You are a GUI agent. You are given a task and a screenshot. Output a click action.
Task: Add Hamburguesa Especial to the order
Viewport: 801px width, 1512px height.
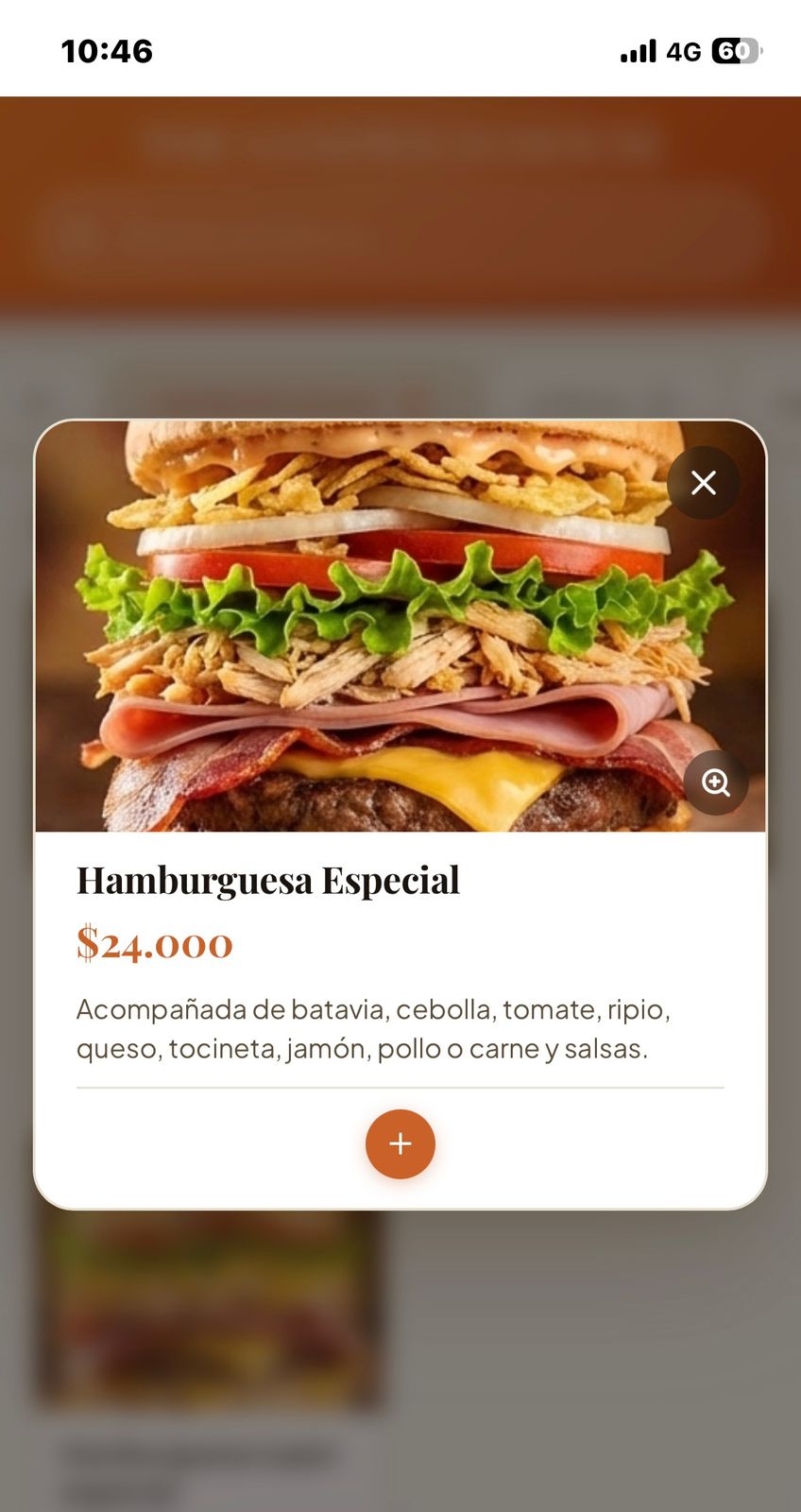pos(400,1143)
